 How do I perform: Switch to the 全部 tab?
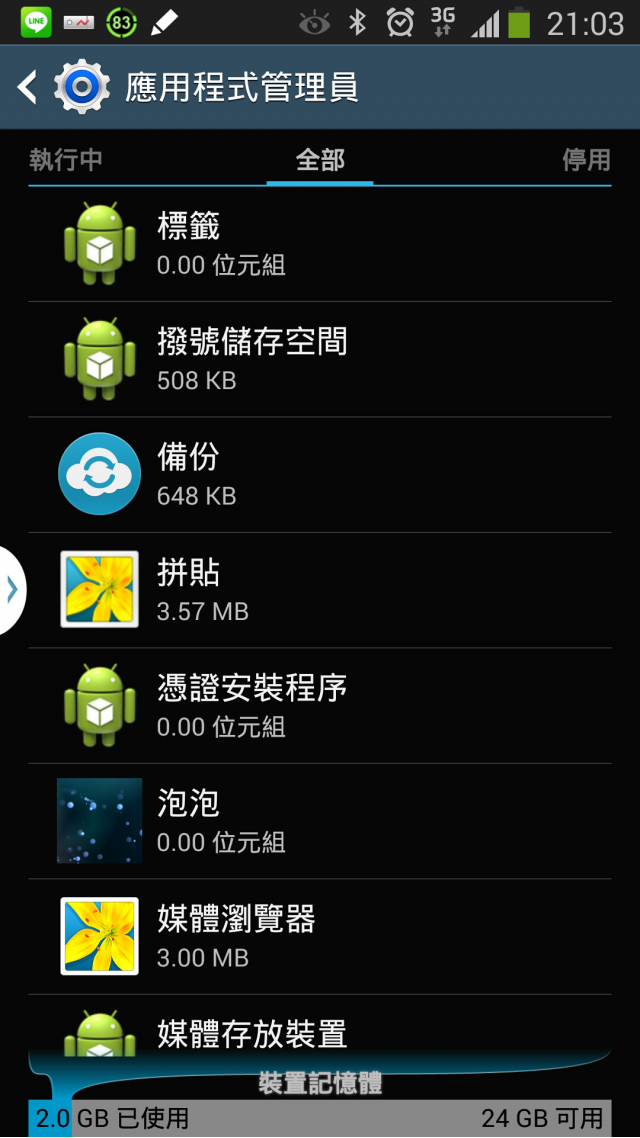coord(320,160)
